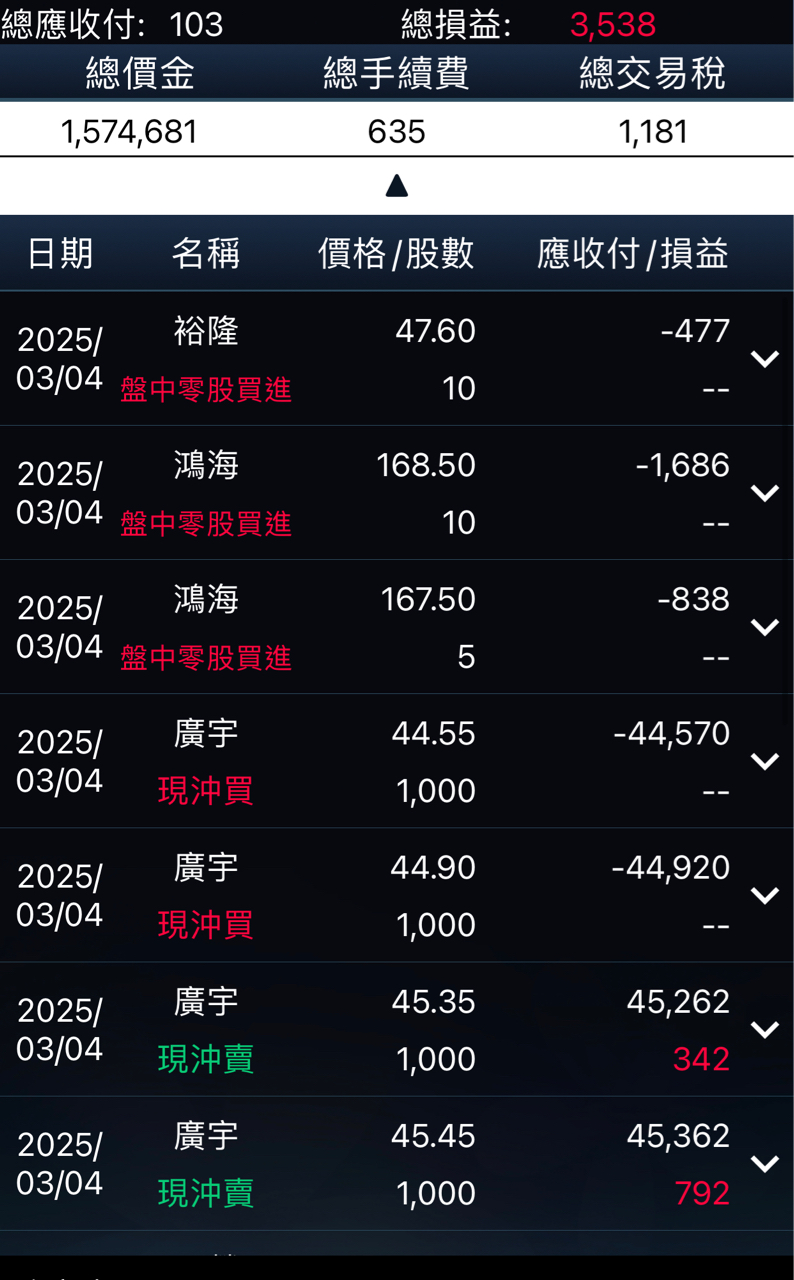The width and height of the screenshot is (794, 1280).
Task: Expand the 鴻海 168.50 buy entry
Action: (x=765, y=493)
